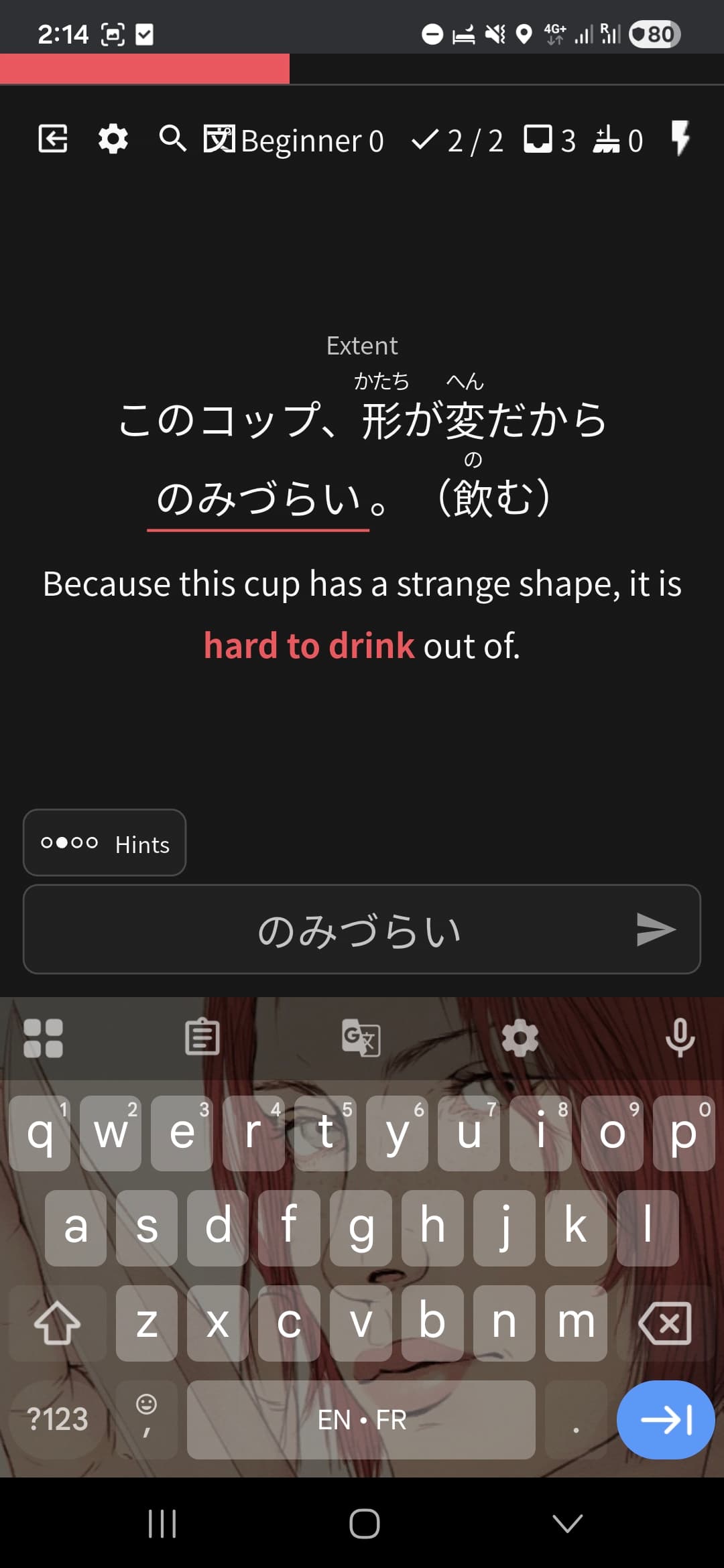Tap the keyboard backspace key
This screenshot has width=724, height=1568.
[664, 1323]
